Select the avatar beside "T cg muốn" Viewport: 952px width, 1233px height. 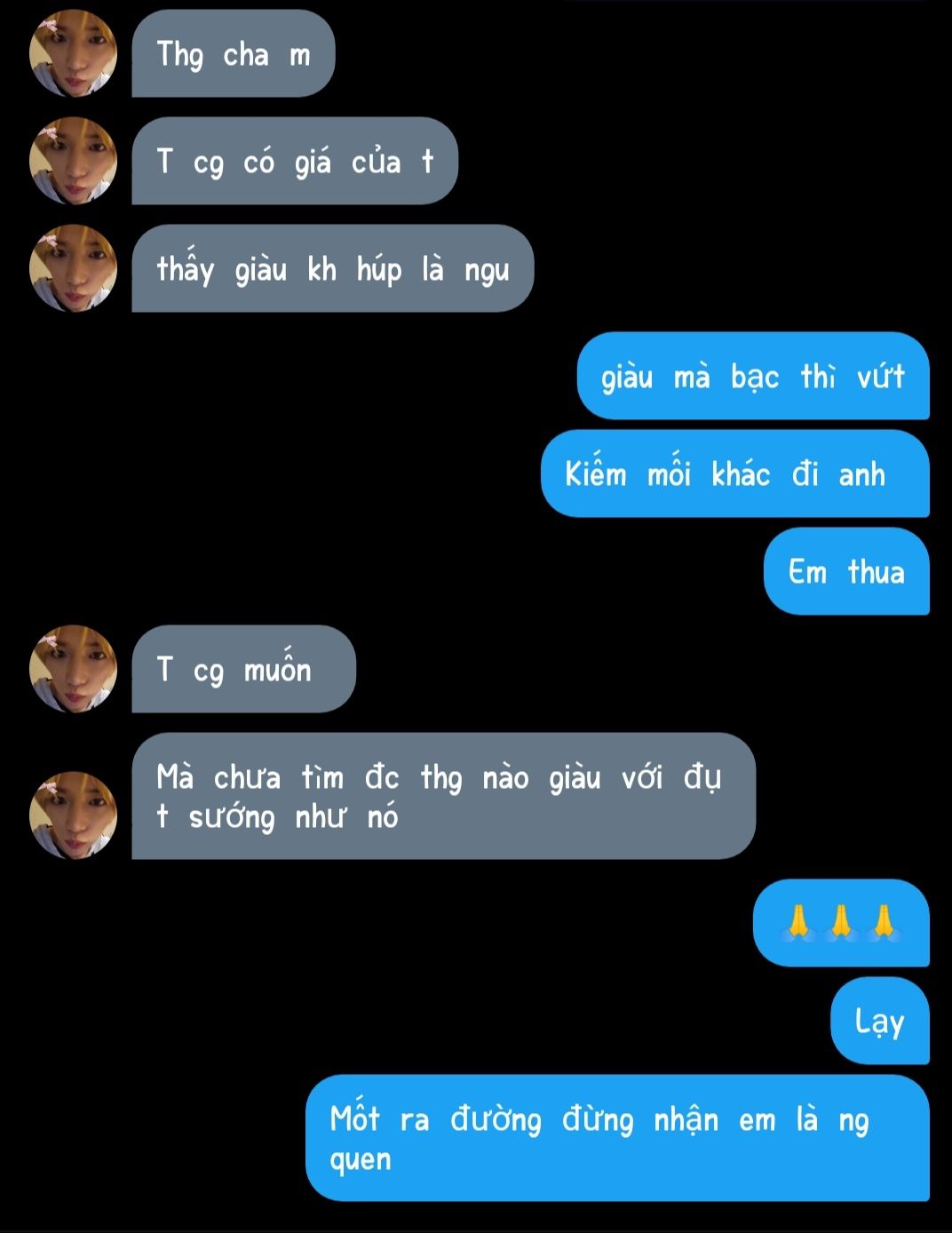point(74,669)
